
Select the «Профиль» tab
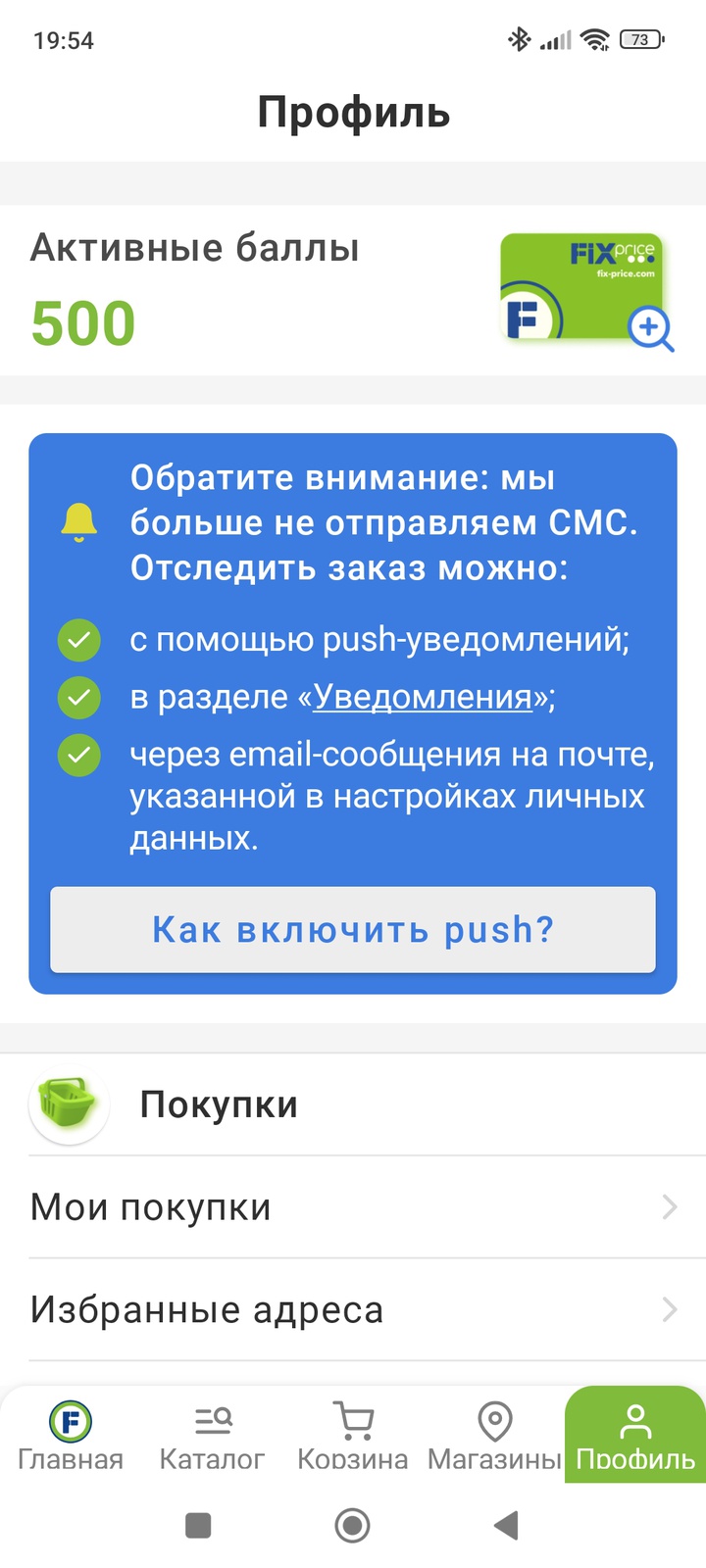[635, 1435]
